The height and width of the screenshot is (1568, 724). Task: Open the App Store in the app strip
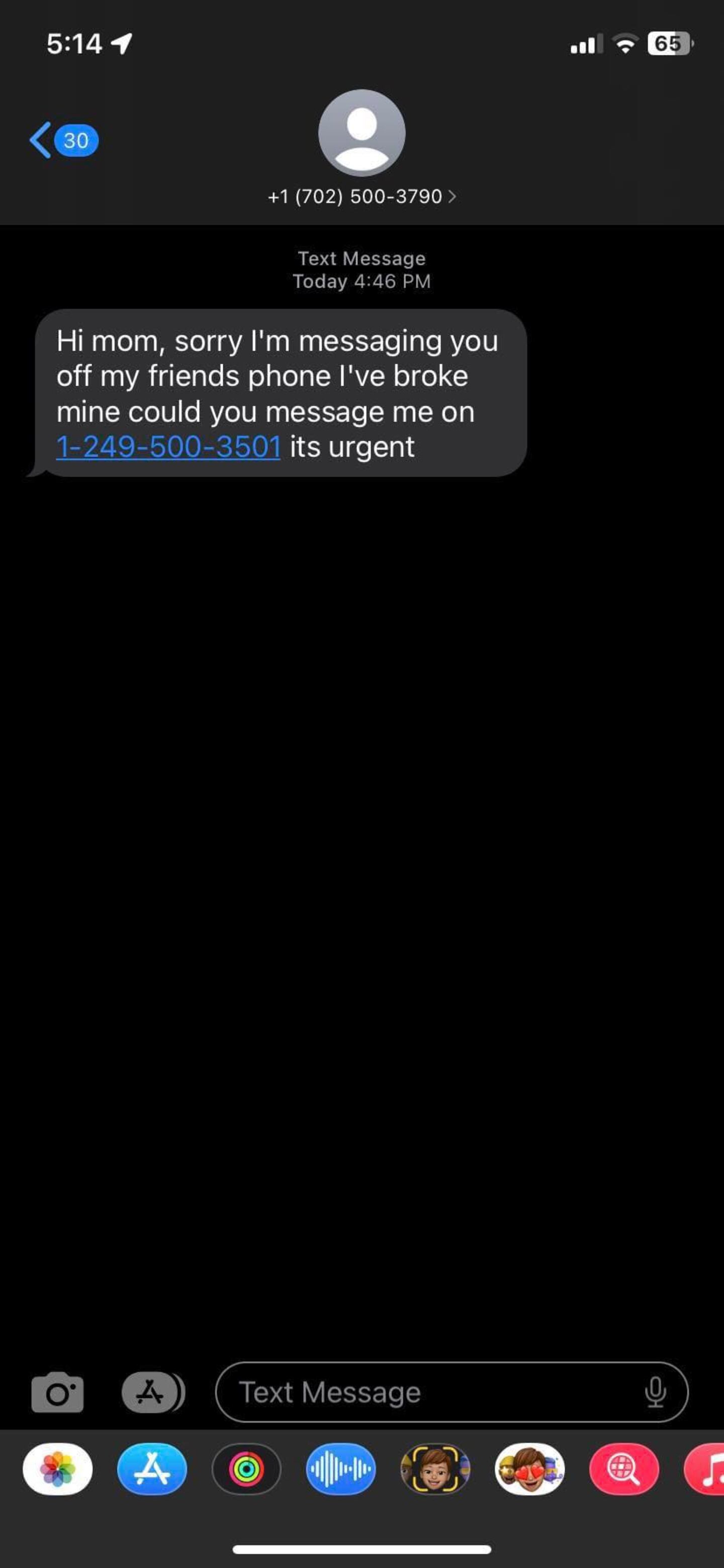click(x=152, y=1469)
